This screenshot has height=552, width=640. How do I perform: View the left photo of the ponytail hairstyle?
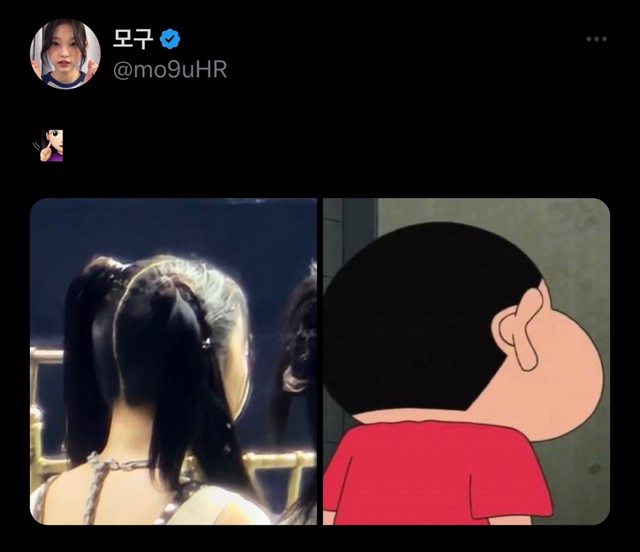173,361
